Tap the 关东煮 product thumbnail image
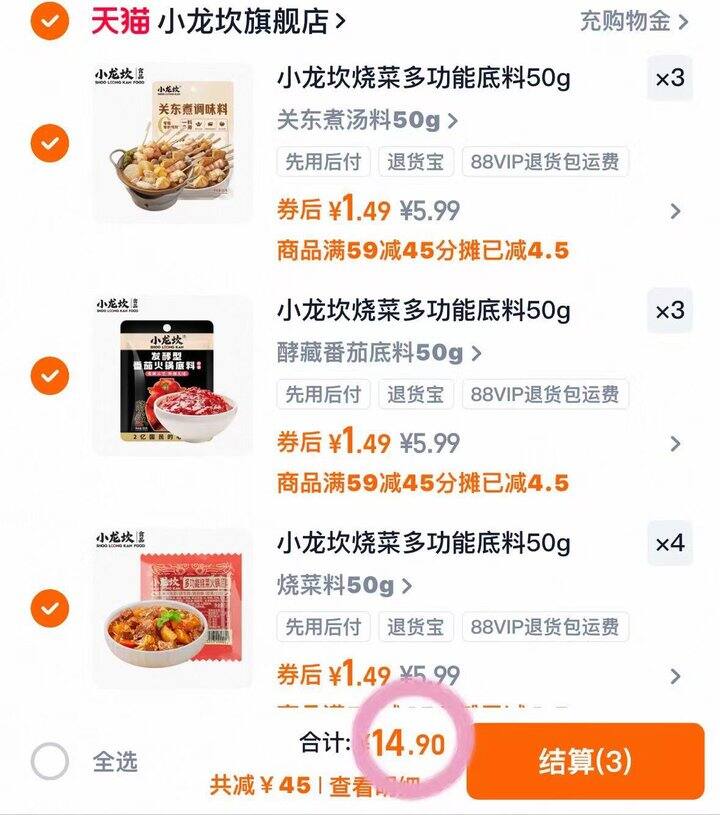 click(177, 146)
